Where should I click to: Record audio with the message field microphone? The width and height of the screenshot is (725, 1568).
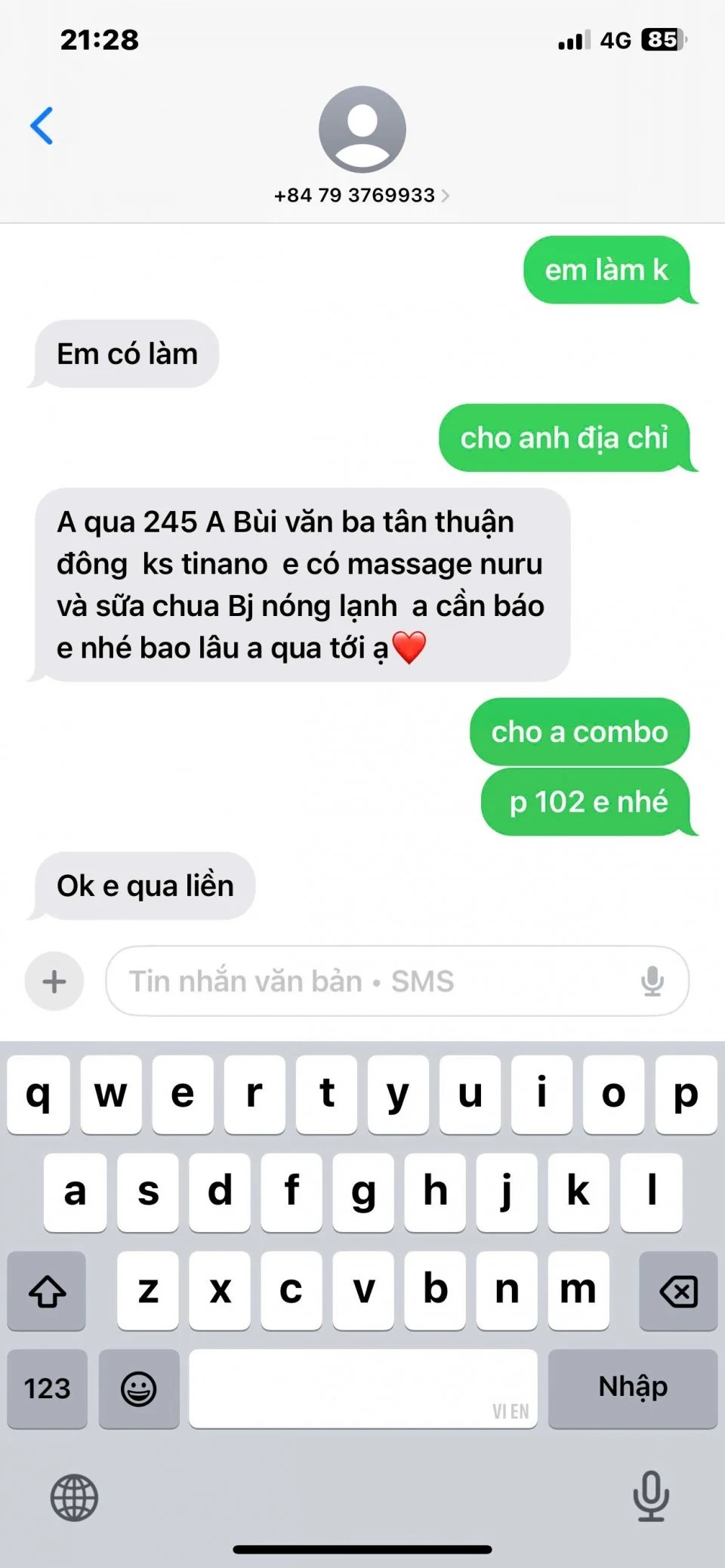click(x=652, y=981)
